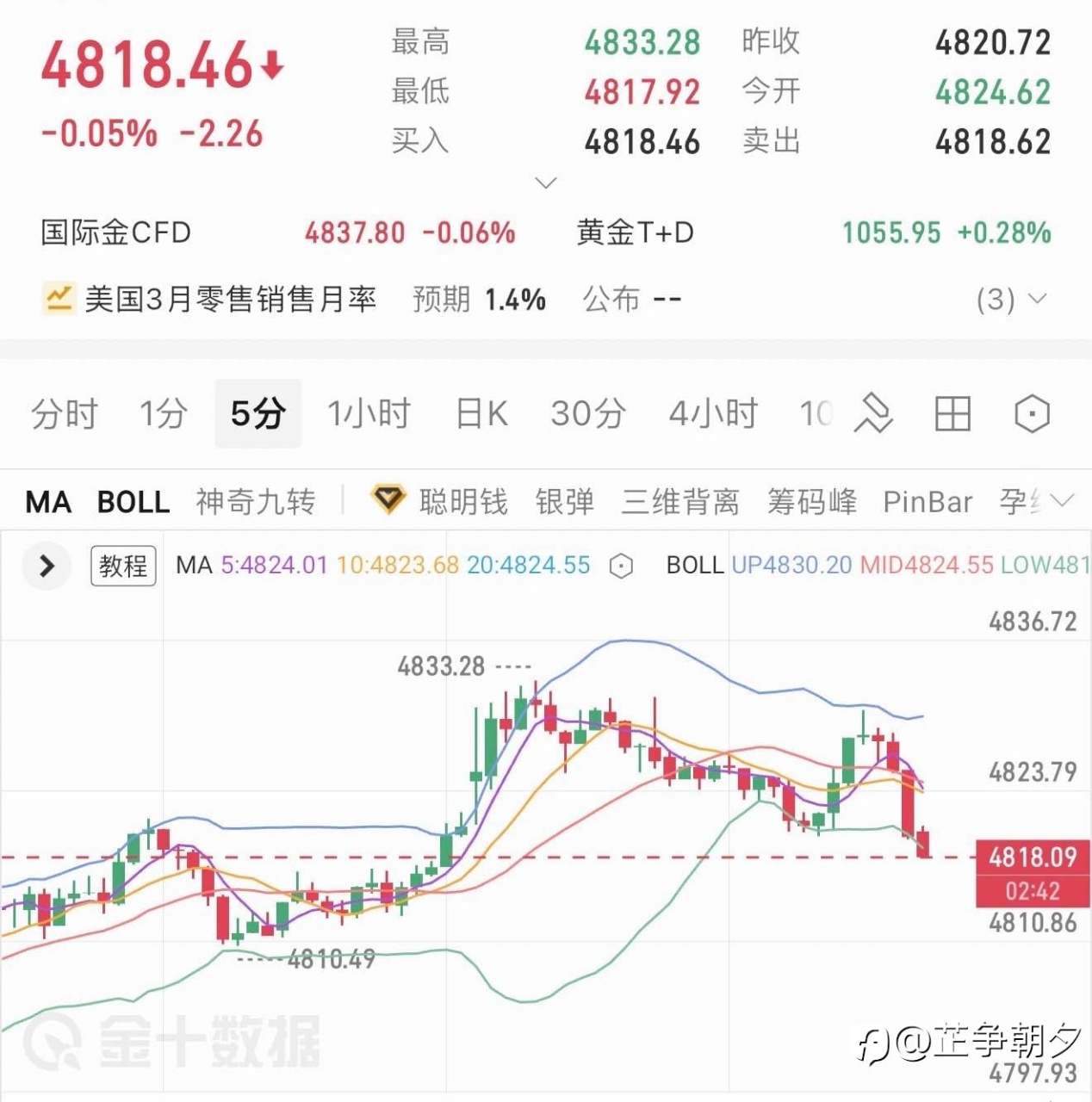Select the 30分 timeframe

(x=588, y=414)
